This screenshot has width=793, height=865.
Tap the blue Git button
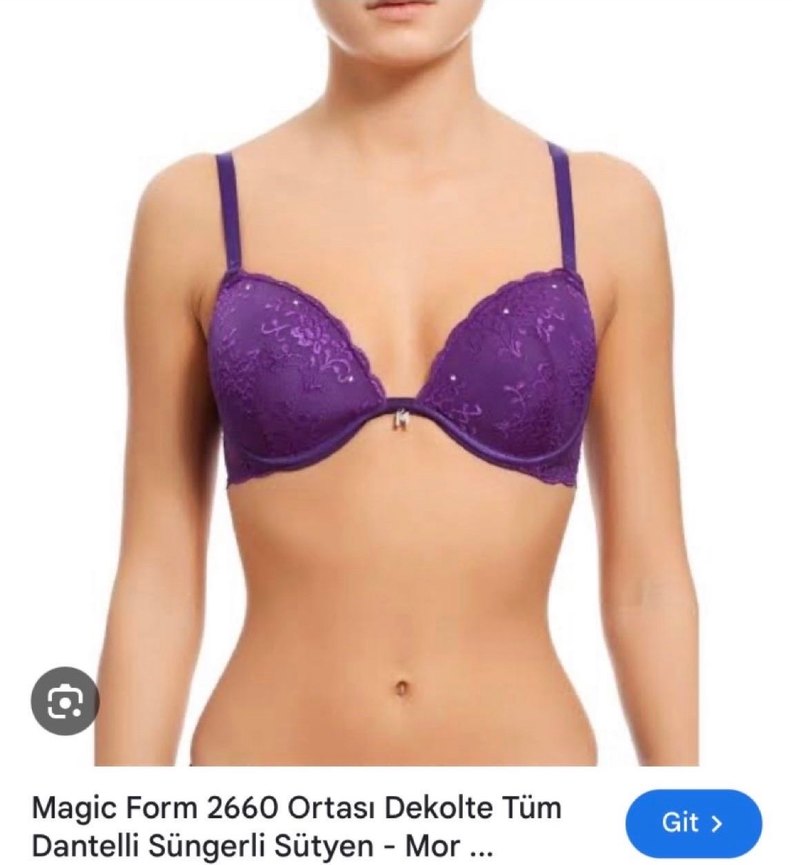693,823
